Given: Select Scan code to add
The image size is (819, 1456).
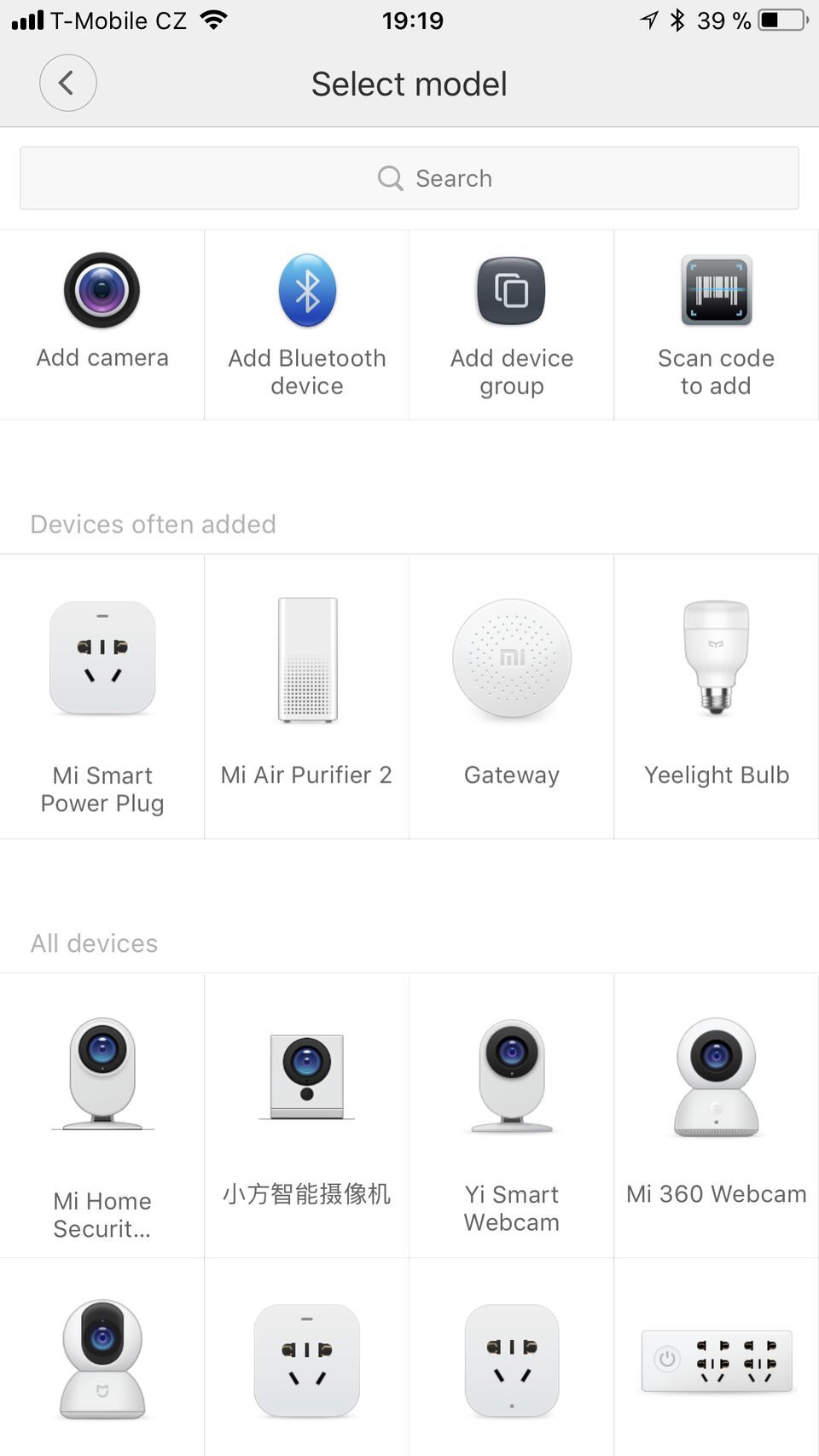Looking at the screenshot, I should [x=716, y=324].
